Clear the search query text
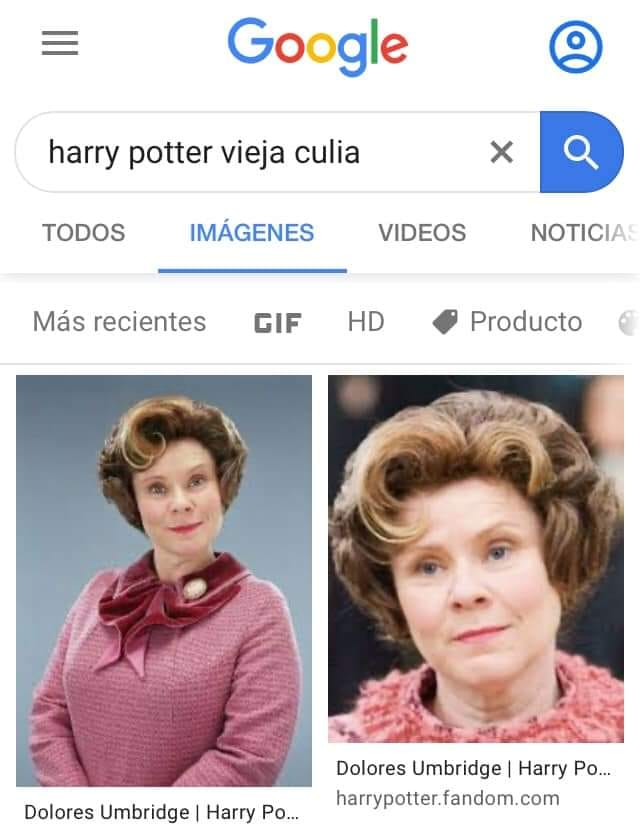 pyautogui.click(x=501, y=152)
